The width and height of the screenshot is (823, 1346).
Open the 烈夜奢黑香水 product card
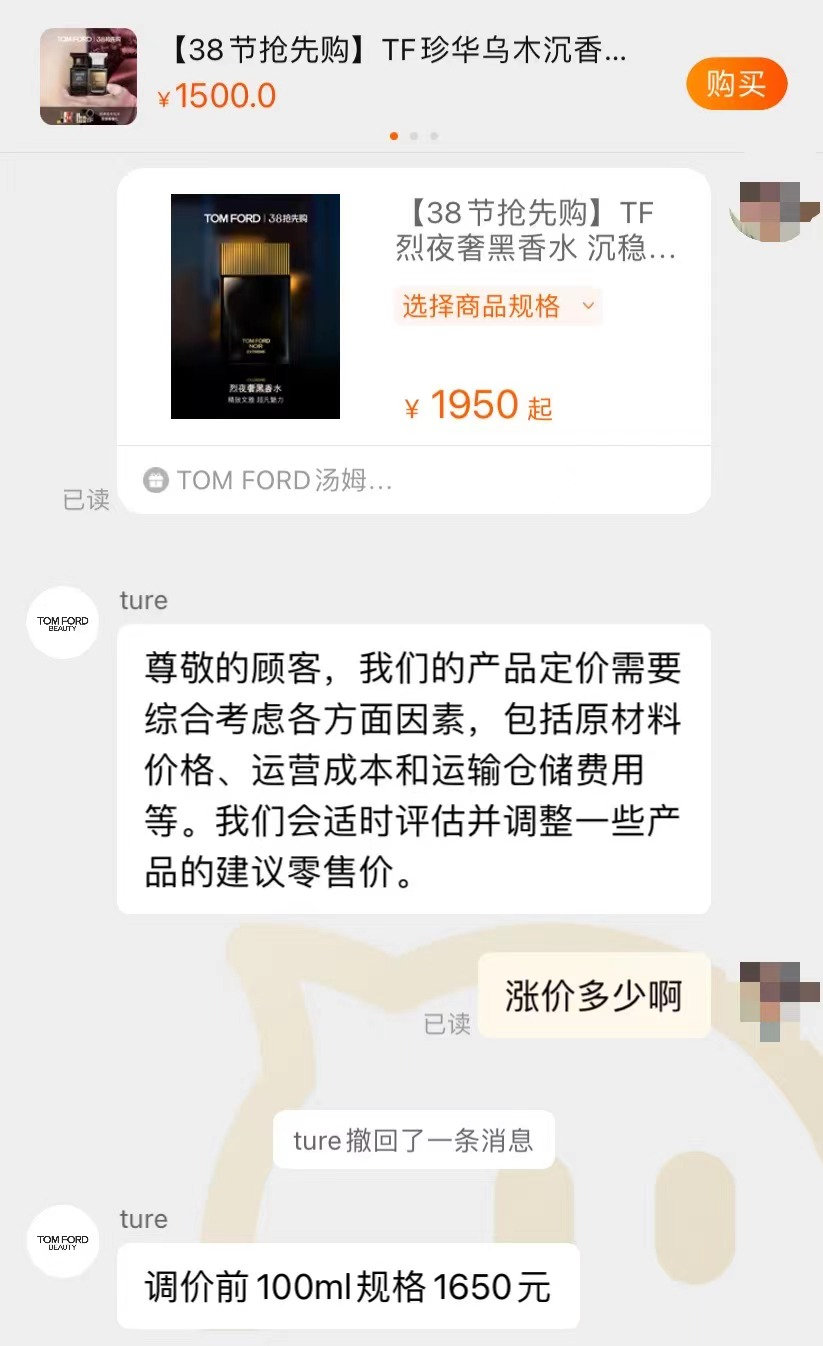click(x=256, y=306)
